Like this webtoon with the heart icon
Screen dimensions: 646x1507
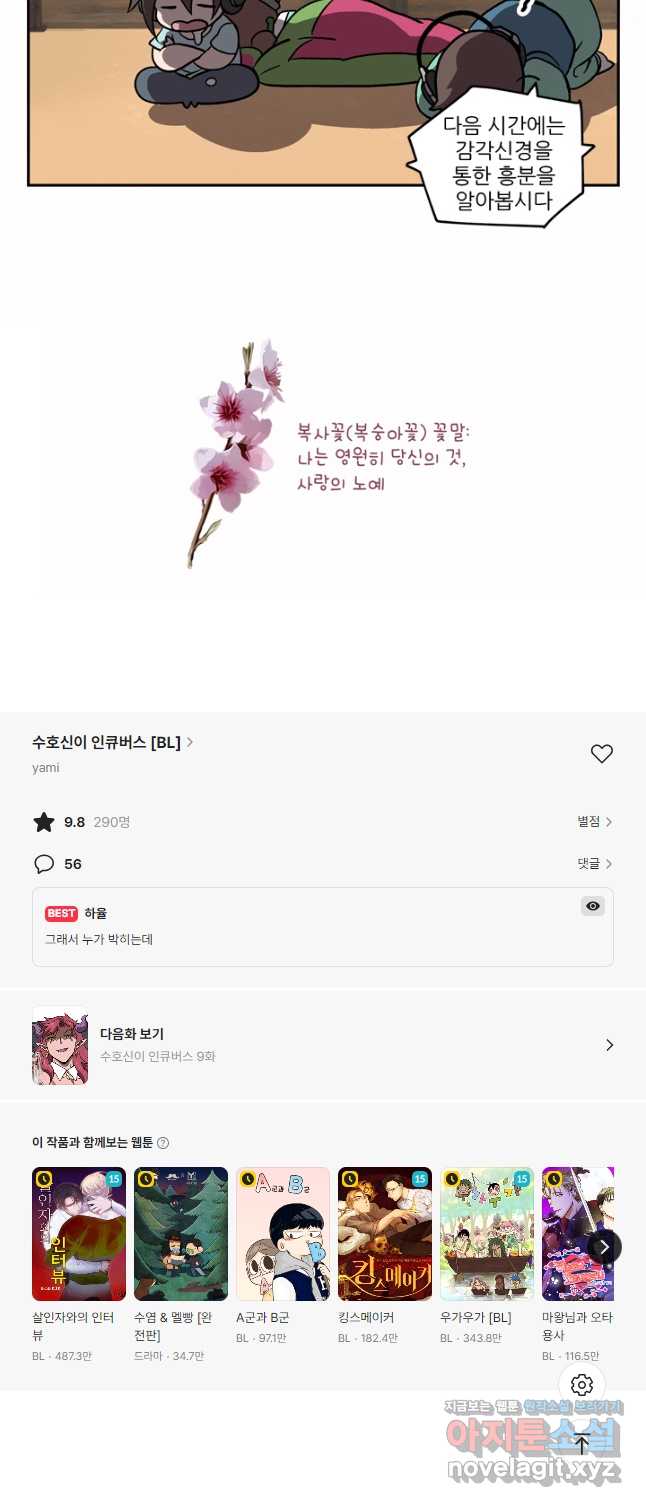pyautogui.click(x=601, y=754)
